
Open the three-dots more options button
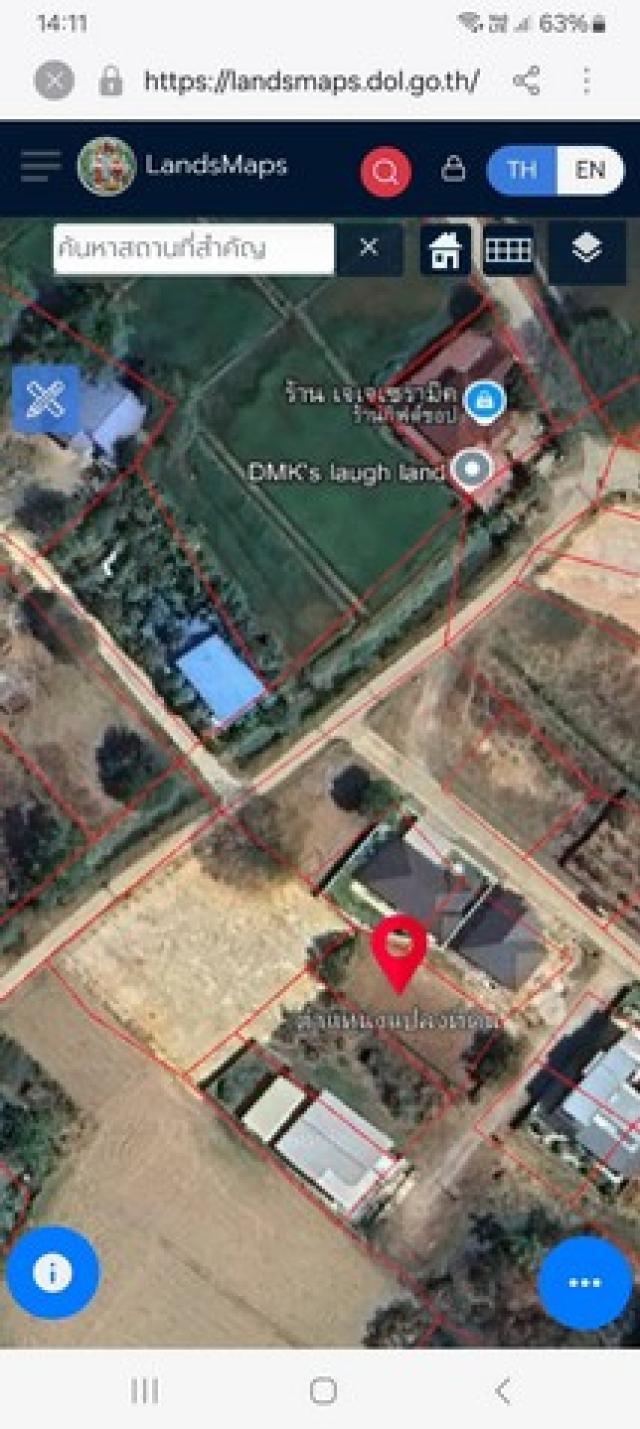pyautogui.click(x=584, y=1283)
